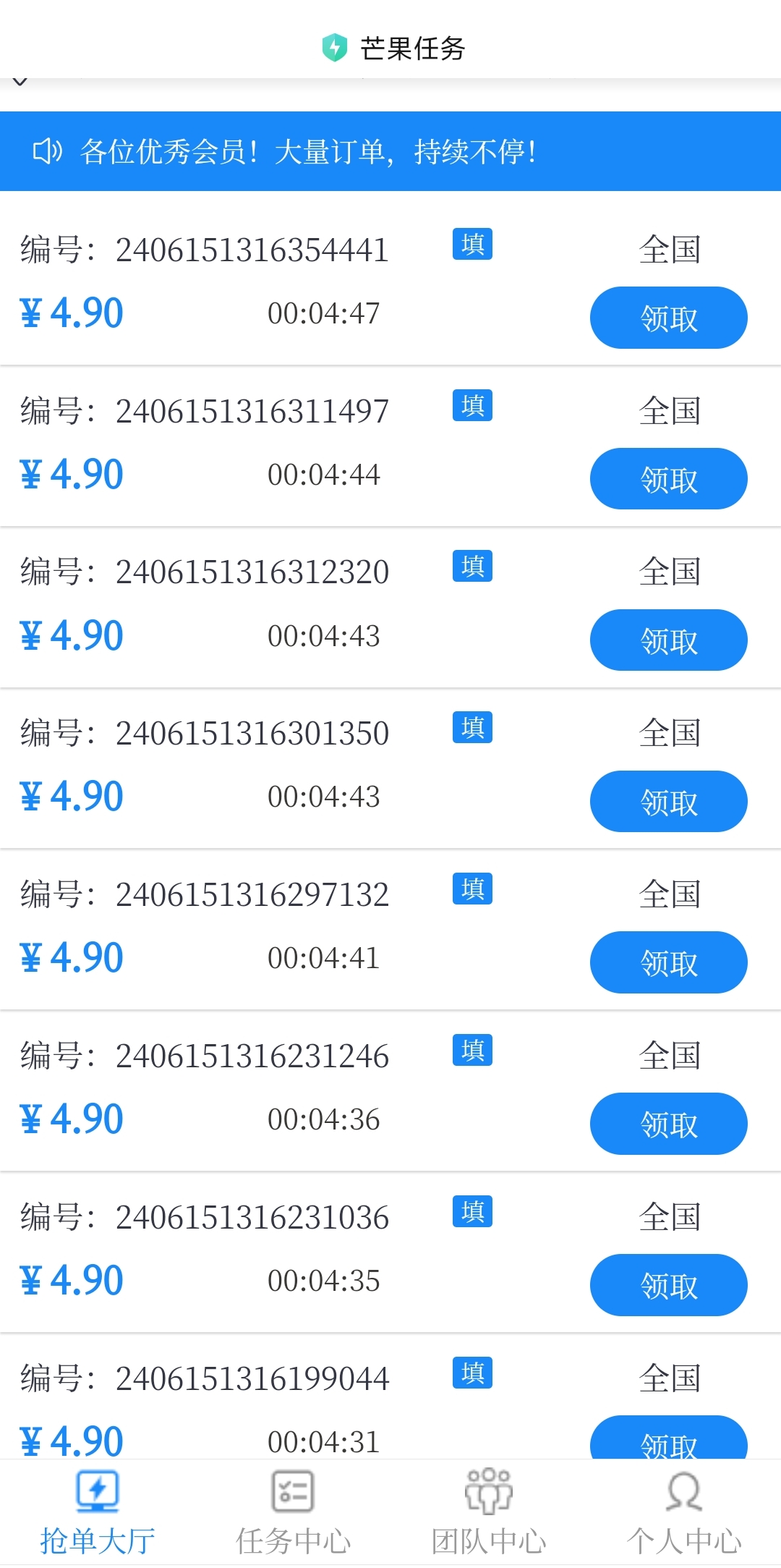Claim order 2406151316311497 with 领取
Screen dimensions: 781x1568
pyautogui.click(x=668, y=479)
